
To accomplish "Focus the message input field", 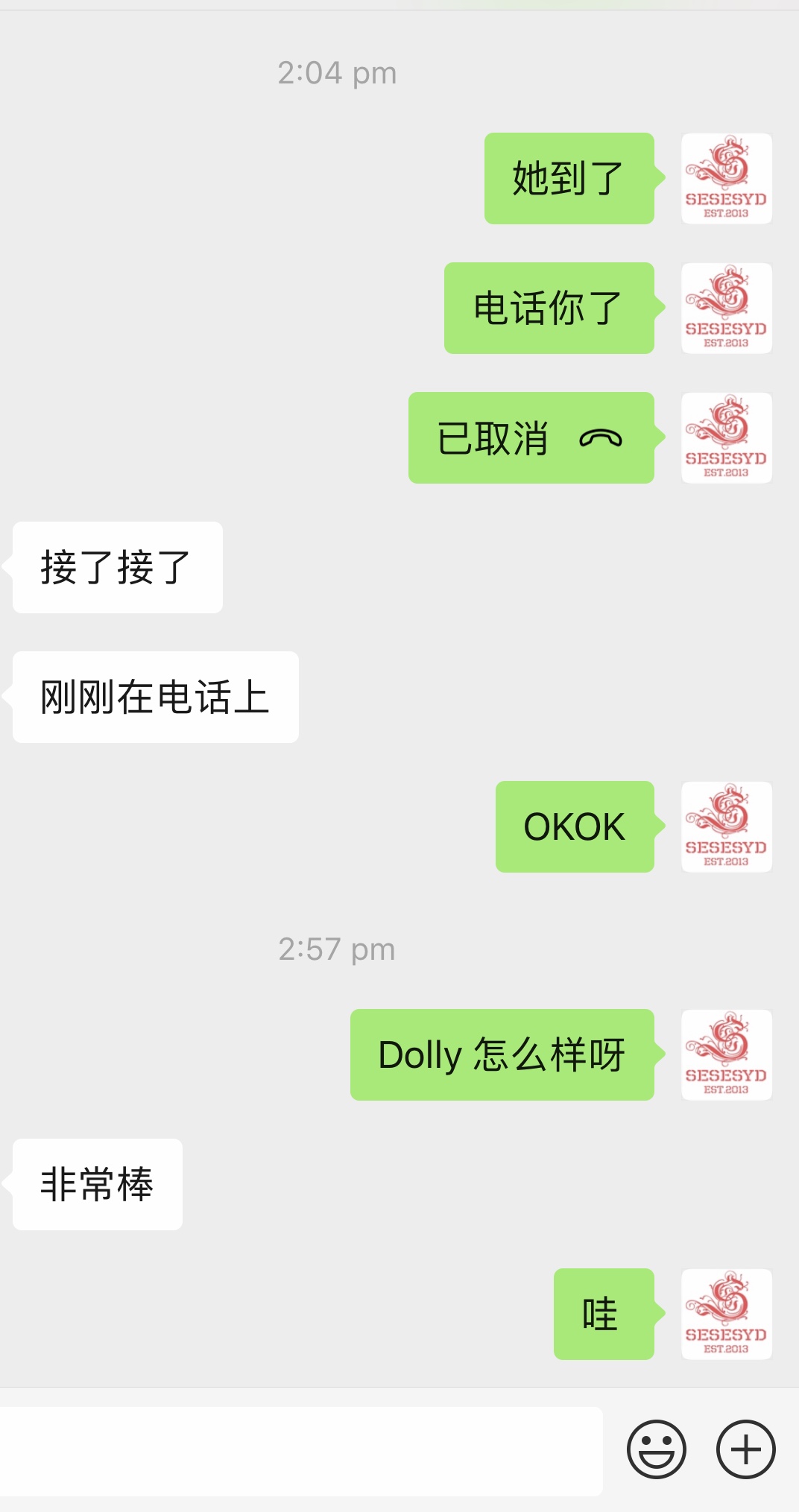I will 298,1451.
